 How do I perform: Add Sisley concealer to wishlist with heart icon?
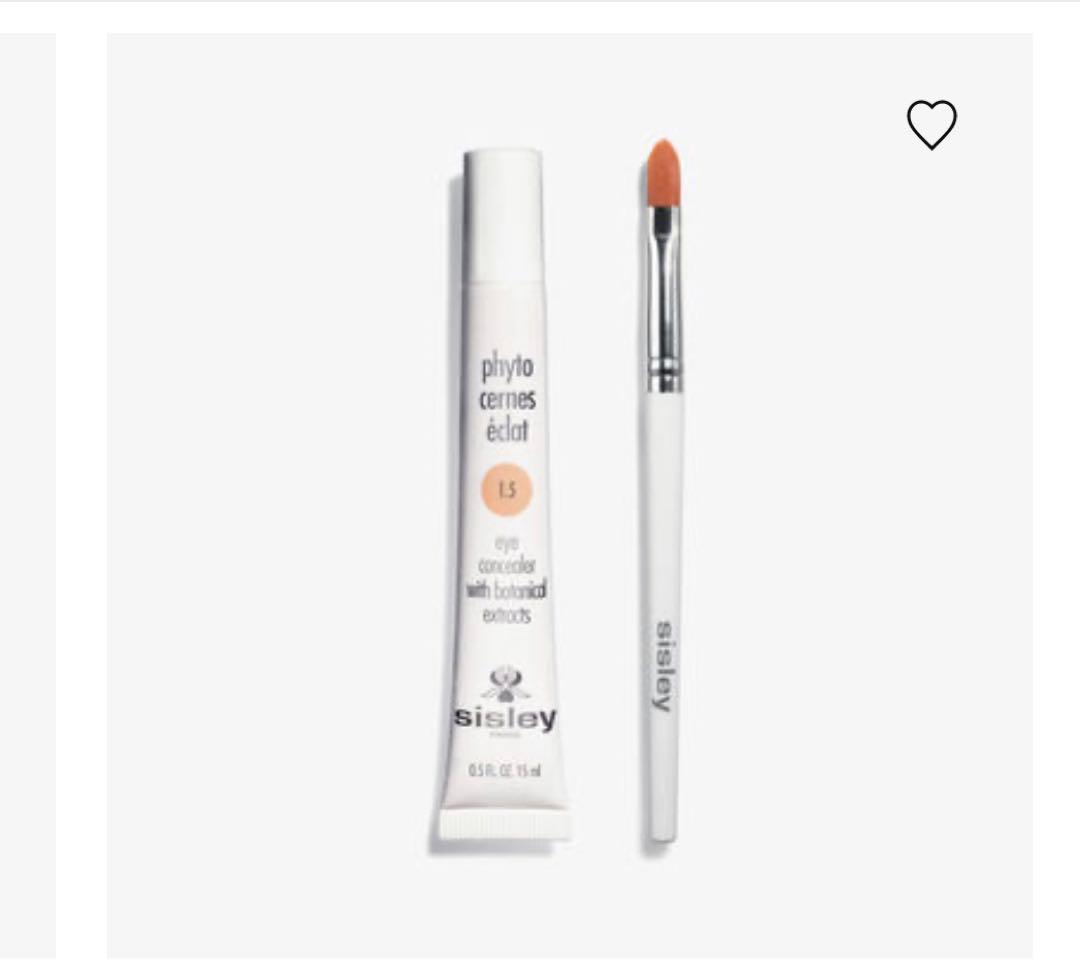coord(931,125)
